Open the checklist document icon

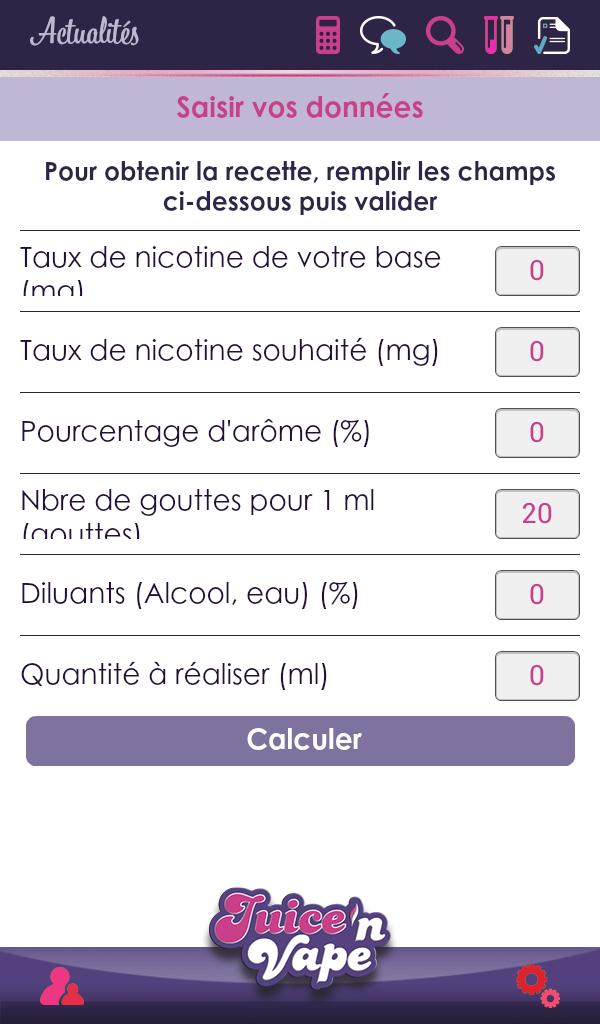coord(552,35)
